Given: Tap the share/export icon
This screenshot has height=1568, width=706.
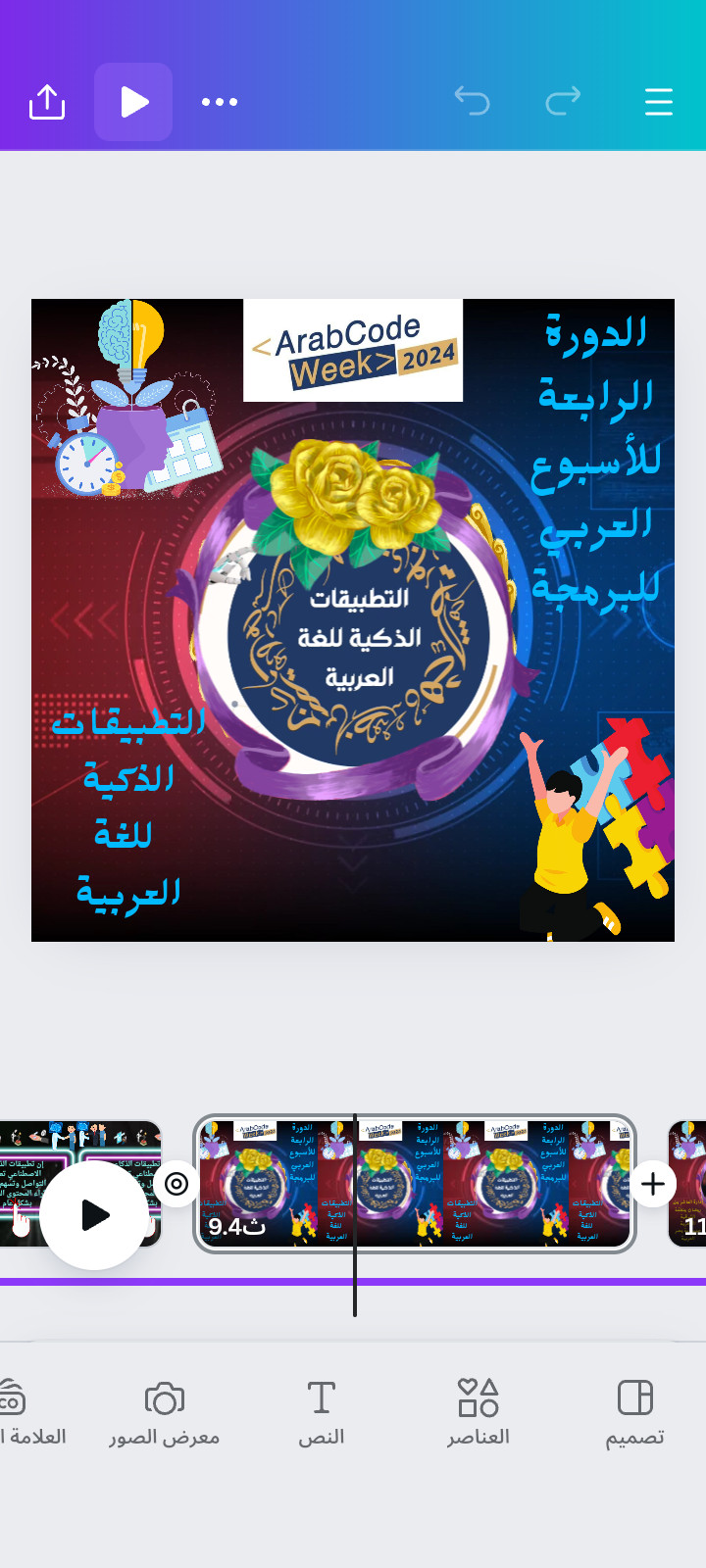Looking at the screenshot, I should 47,102.
